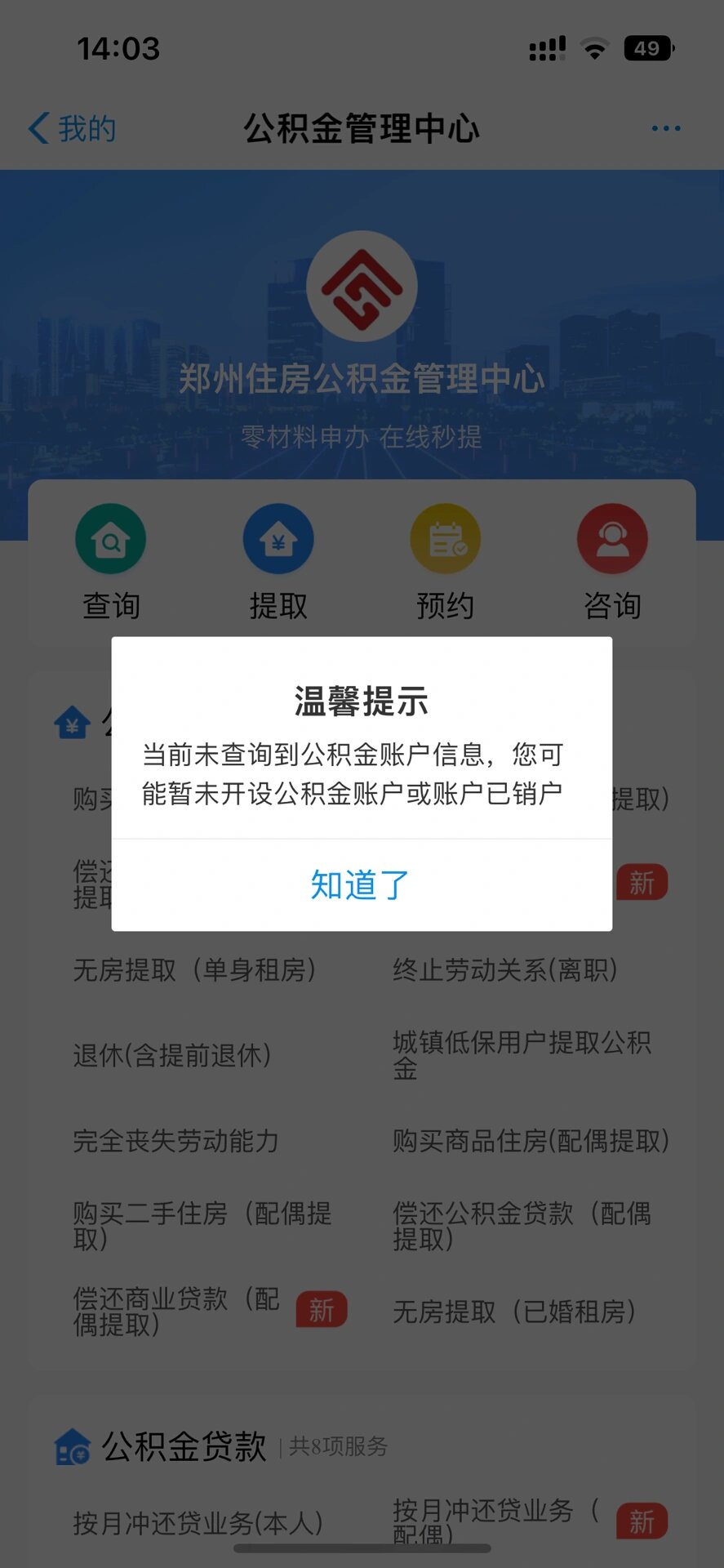The image size is (724, 1568).
Task: Open the 咨询 (consultation) headset icon
Action: [613, 539]
